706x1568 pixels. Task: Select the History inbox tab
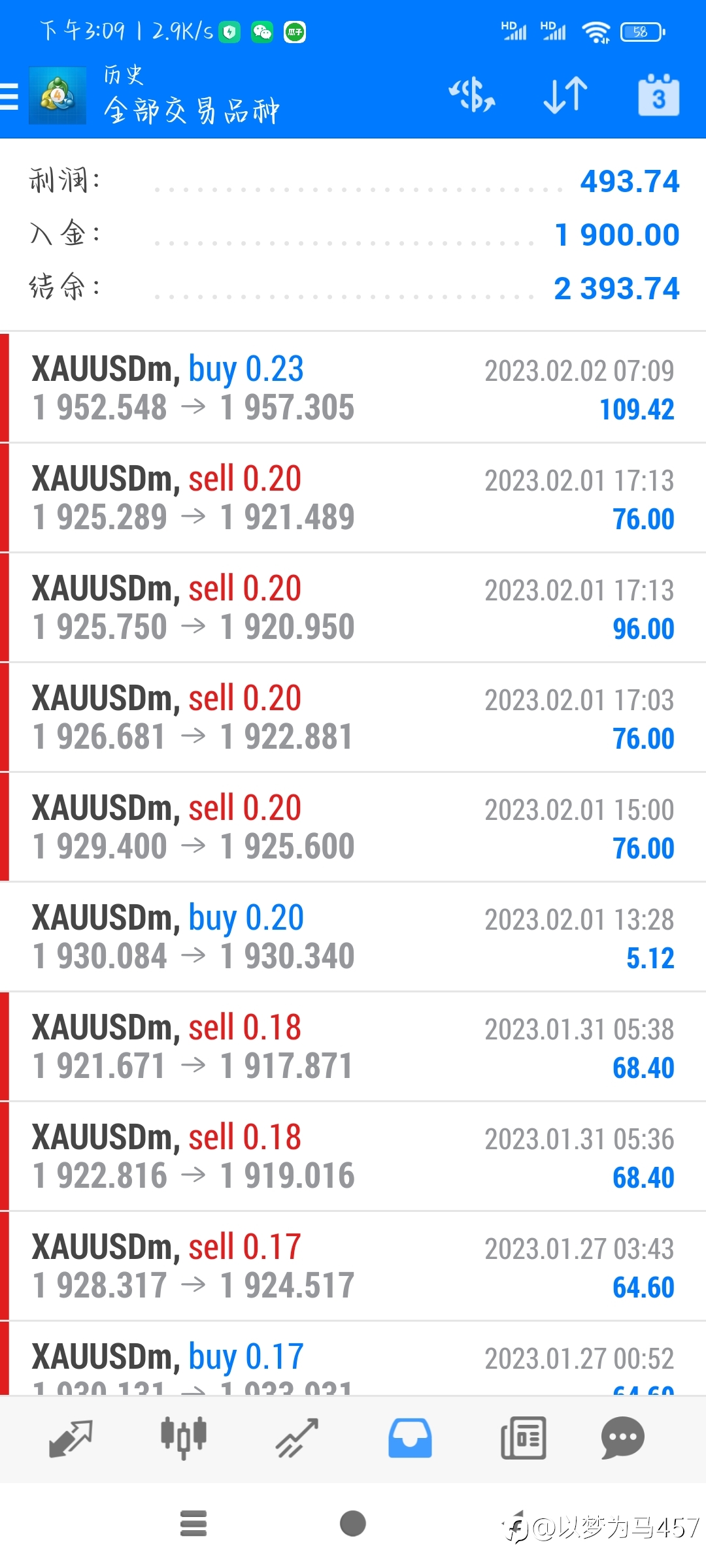(410, 1439)
